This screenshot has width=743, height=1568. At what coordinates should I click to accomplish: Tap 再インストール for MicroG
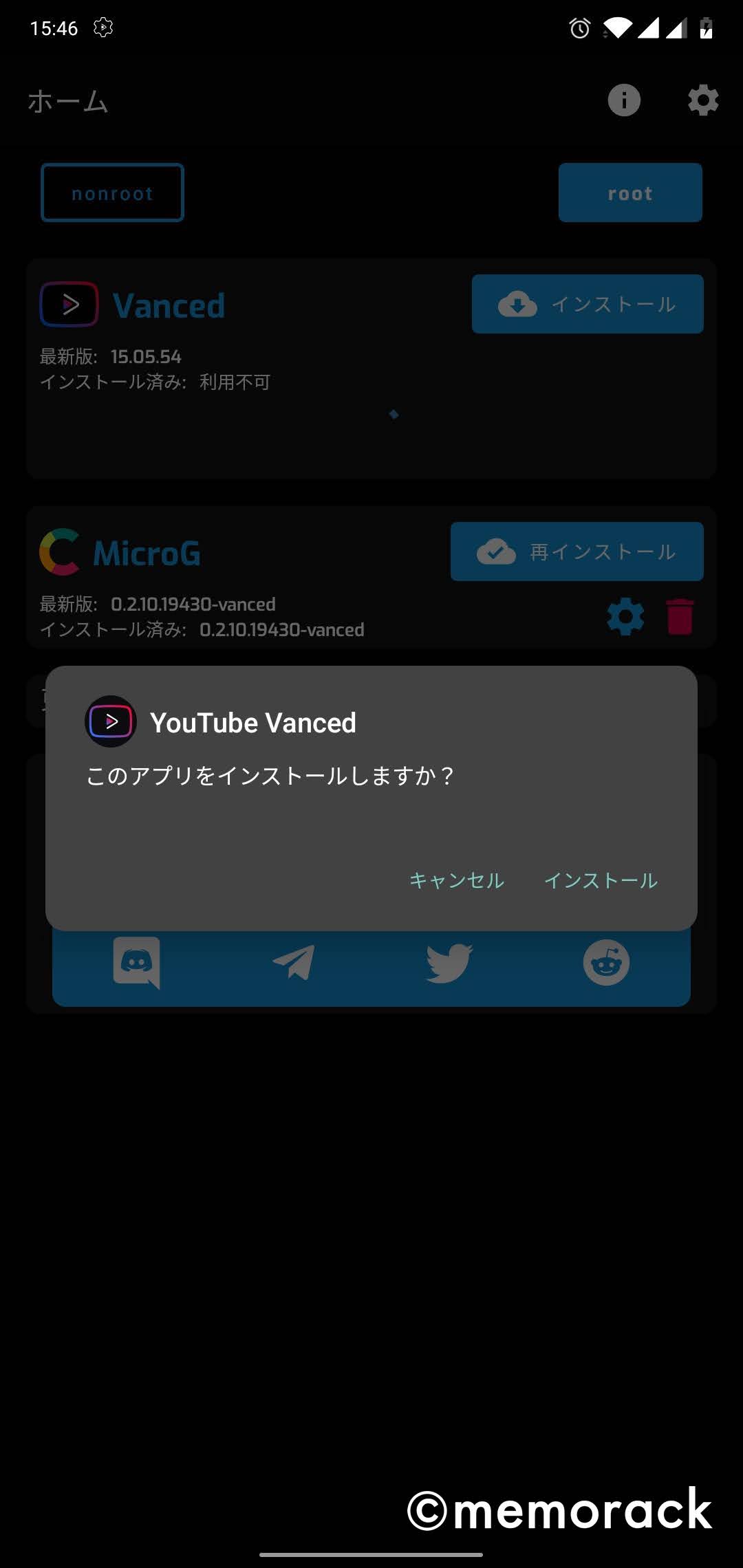577,552
